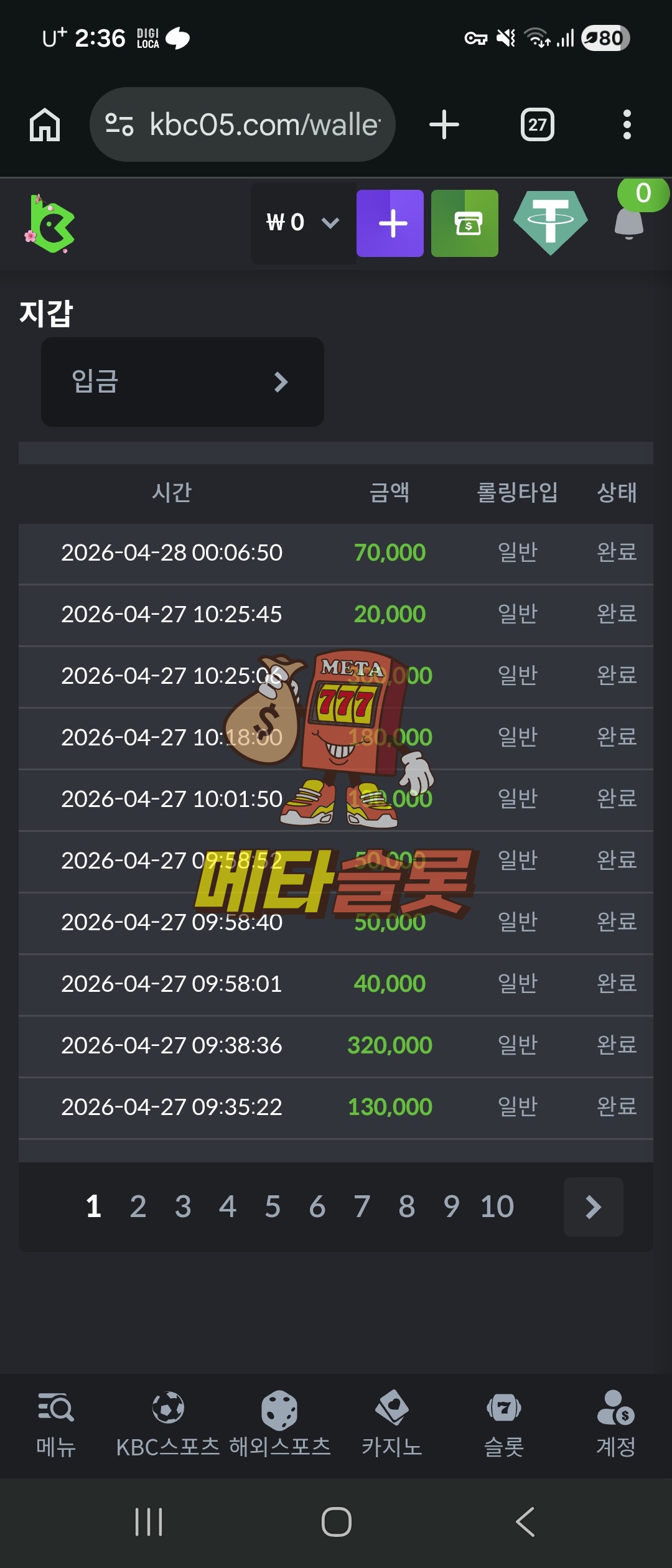Switch to the 해외스포츠 tab
This screenshot has width=672, height=1568.
(280, 1424)
